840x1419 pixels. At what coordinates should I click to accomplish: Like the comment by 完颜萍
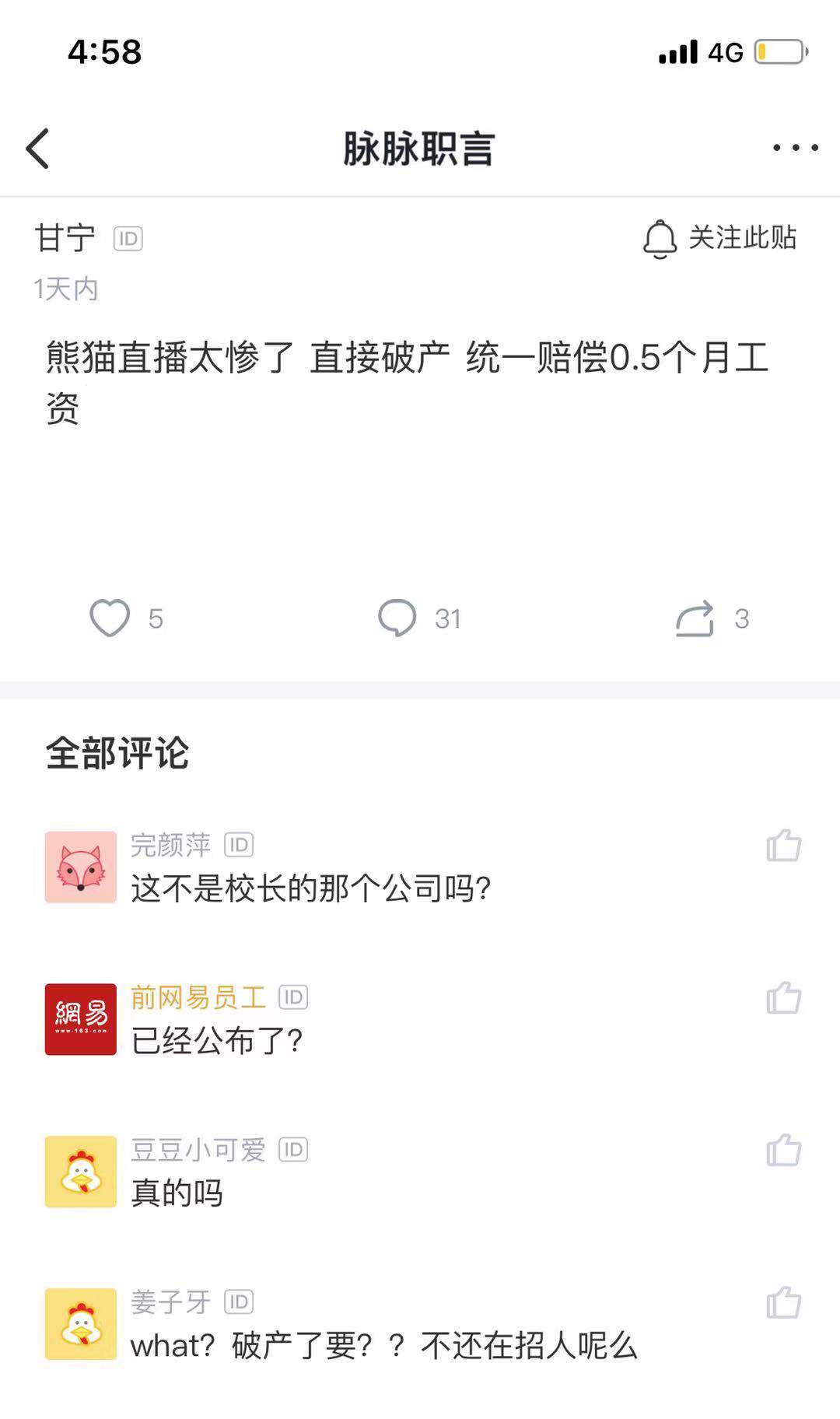tap(783, 846)
